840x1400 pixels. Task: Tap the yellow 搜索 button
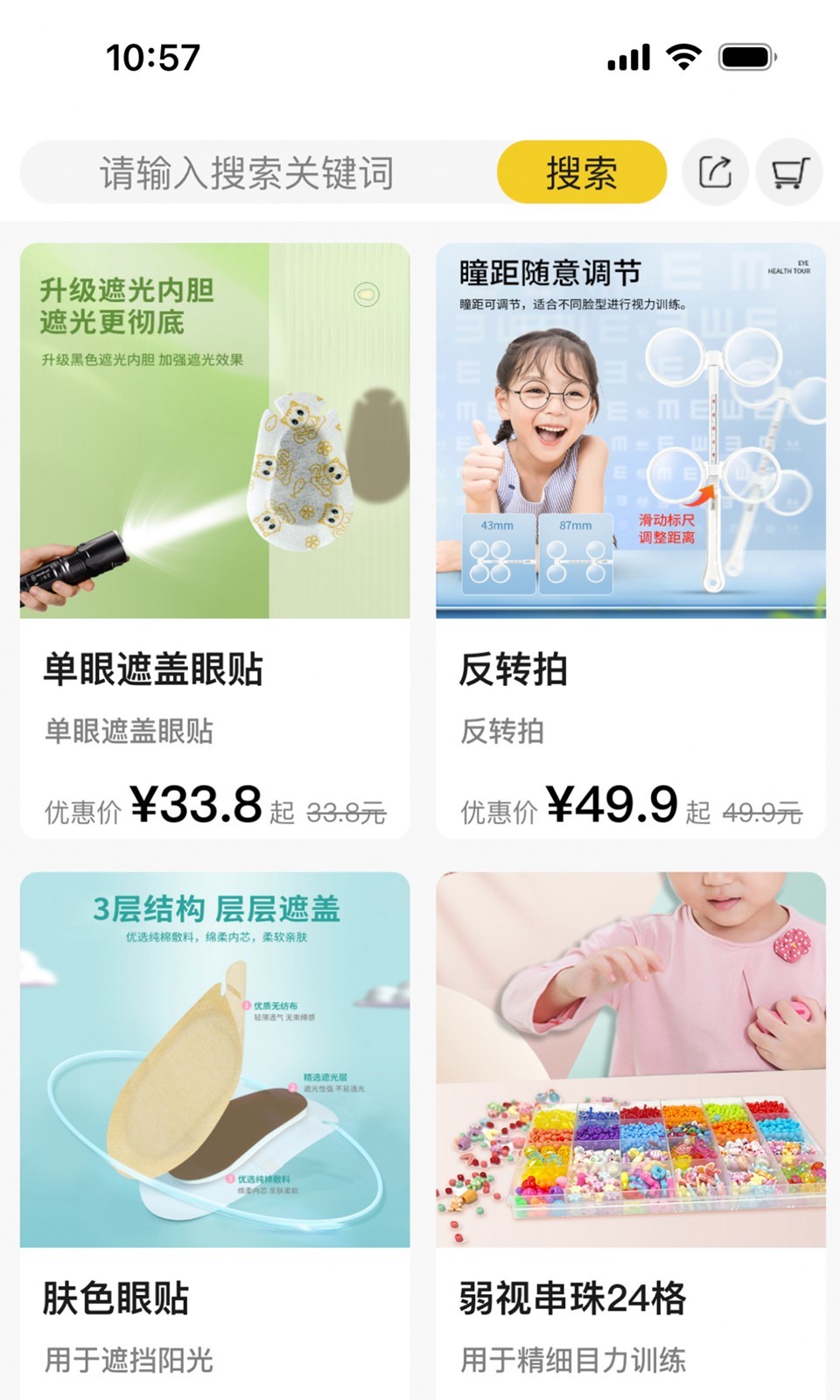click(x=582, y=172)
